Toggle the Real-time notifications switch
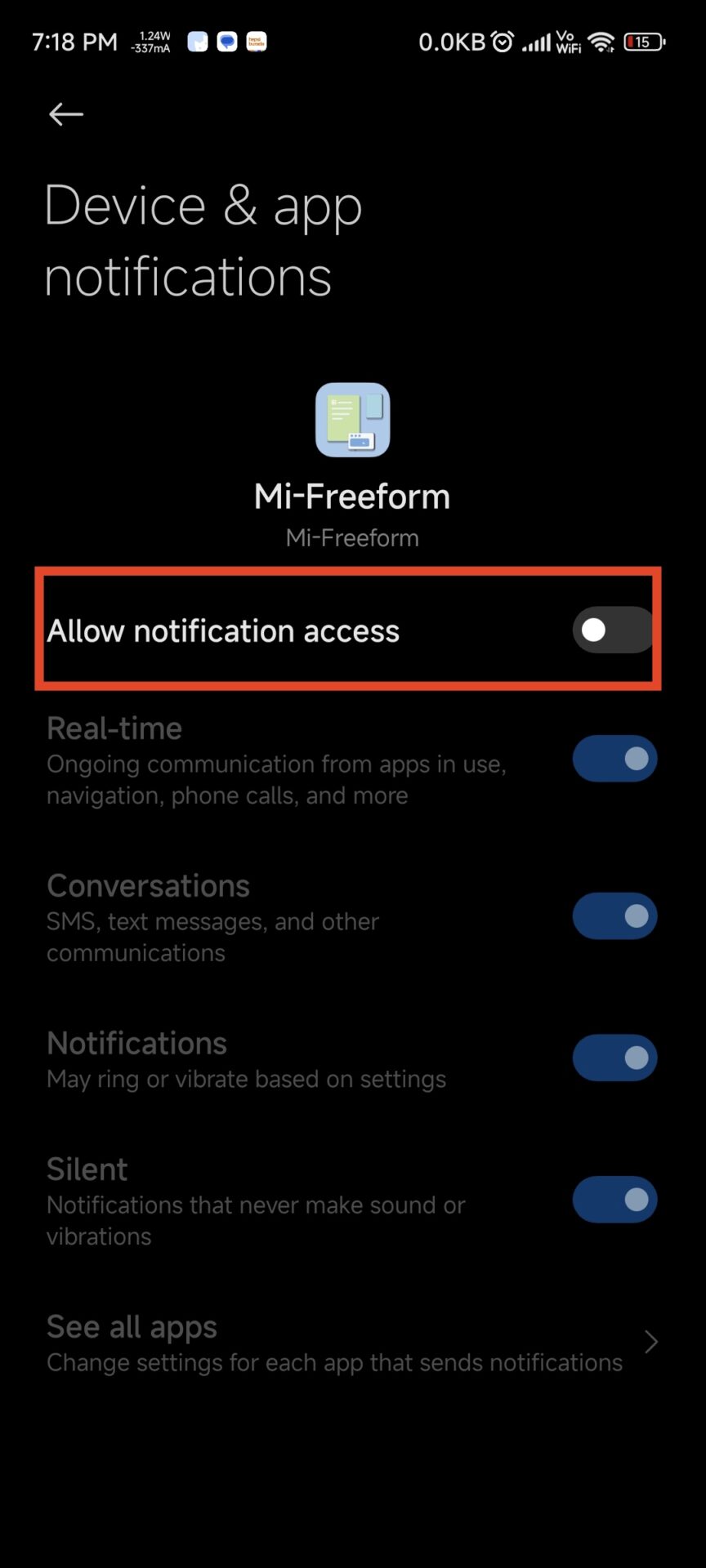The width and height of the screenshot is (706, 1568). pos(614,759)
